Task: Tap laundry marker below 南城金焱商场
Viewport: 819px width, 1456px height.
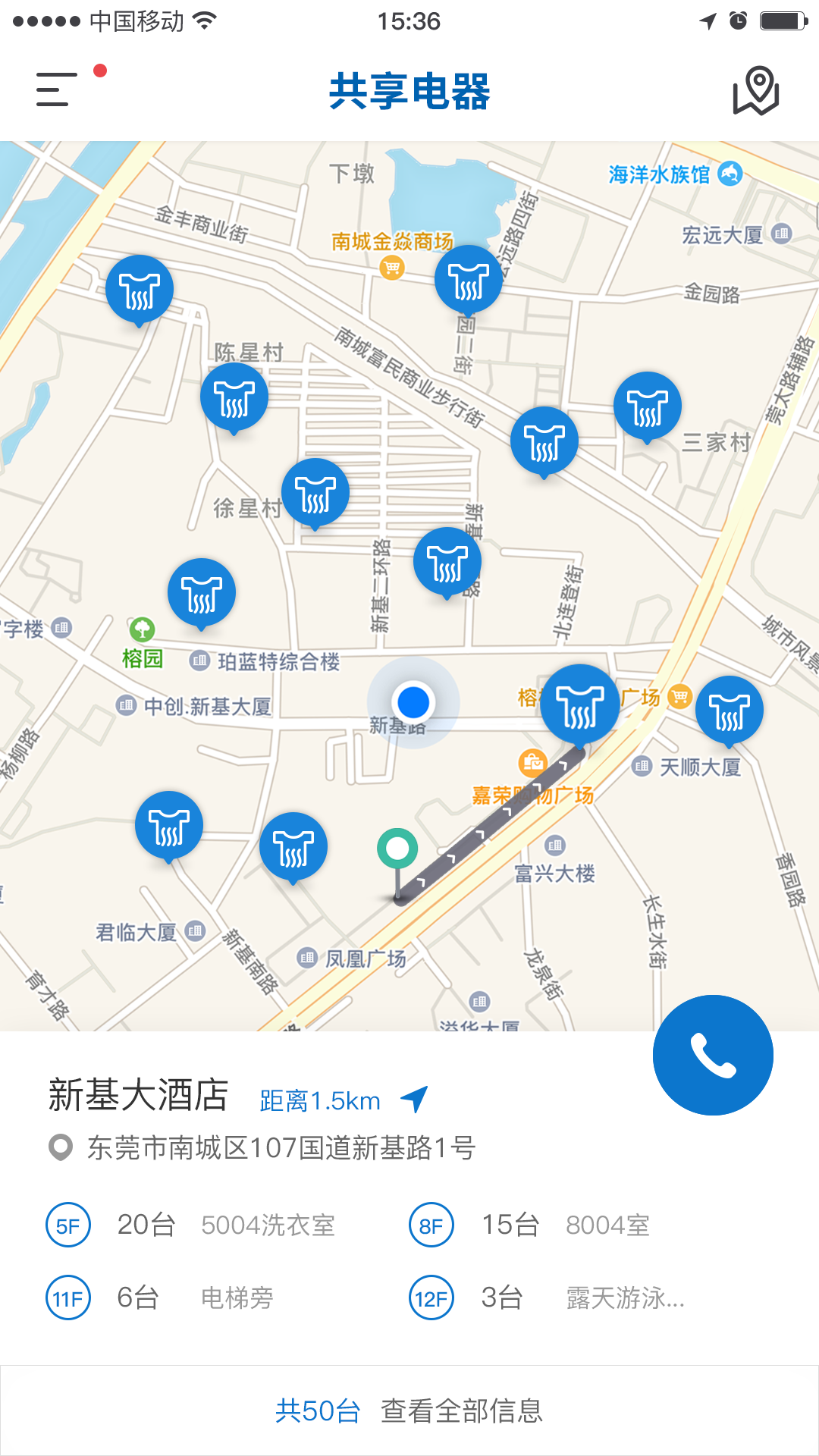Action: tap(469, 280)
